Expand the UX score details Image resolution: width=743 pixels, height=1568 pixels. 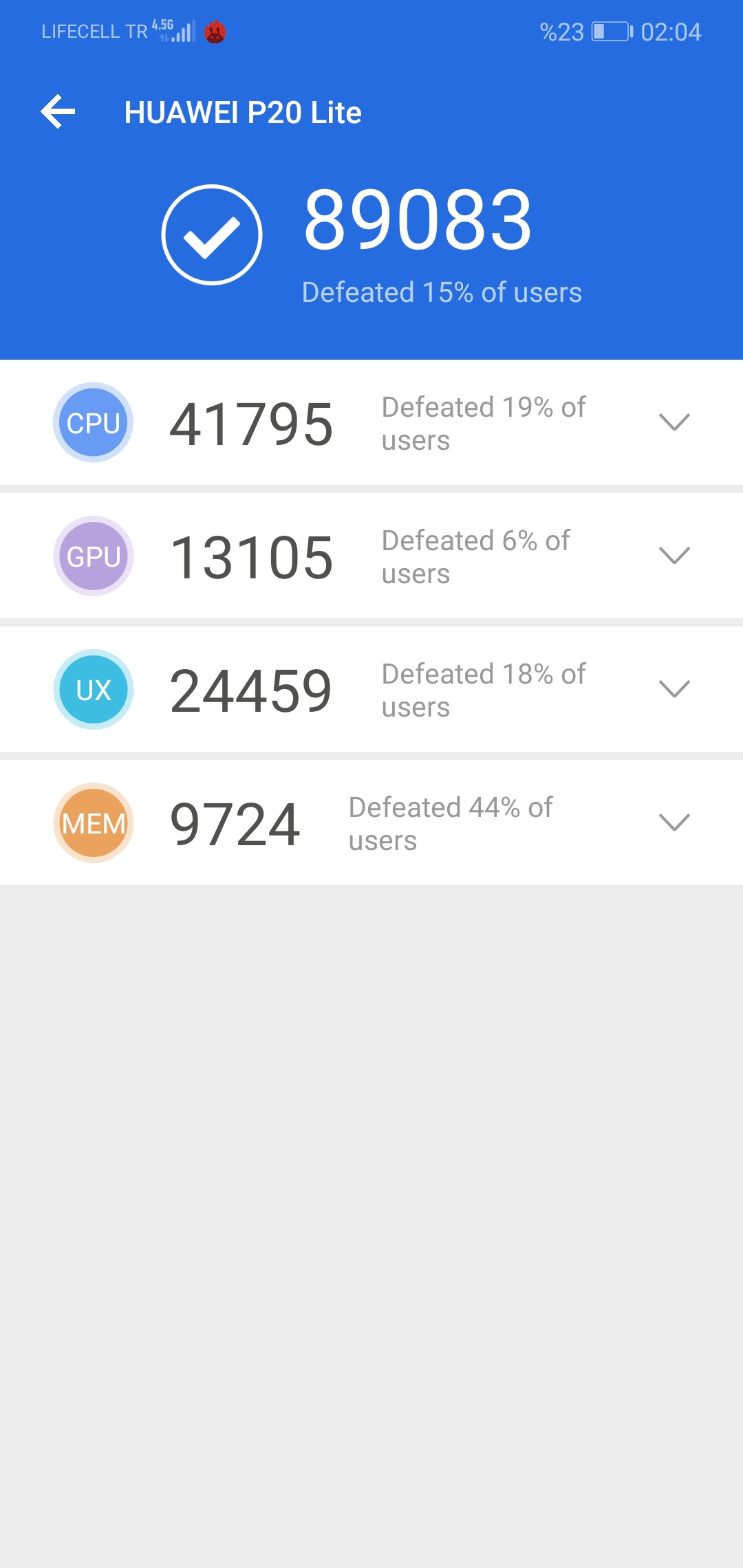pos(674,688)
